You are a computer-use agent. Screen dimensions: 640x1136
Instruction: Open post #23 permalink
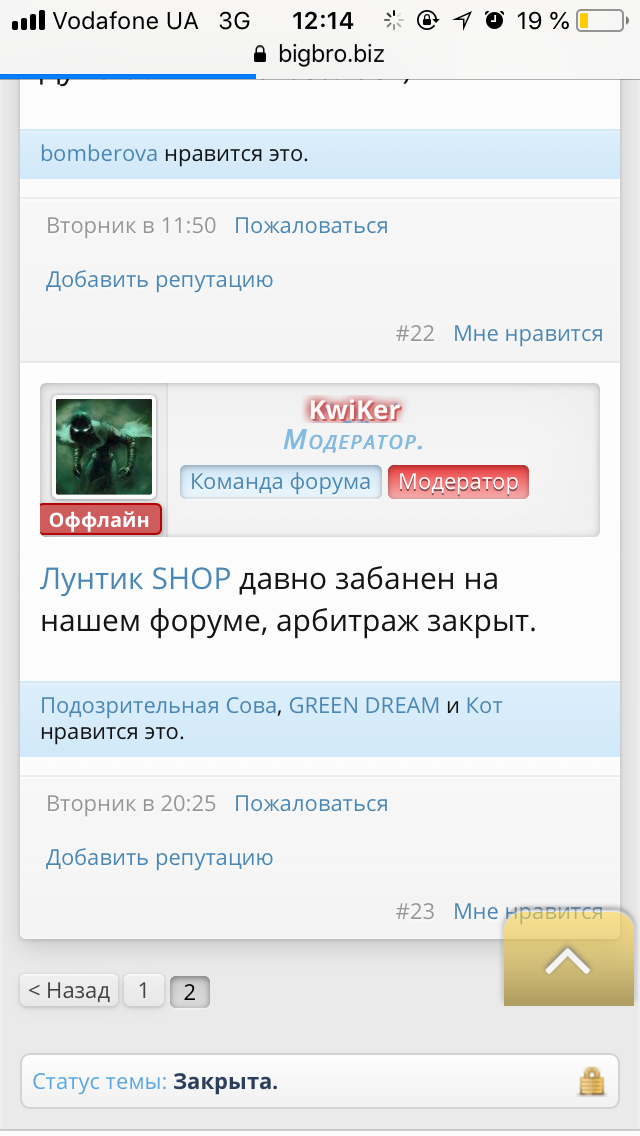pos(415,912)
